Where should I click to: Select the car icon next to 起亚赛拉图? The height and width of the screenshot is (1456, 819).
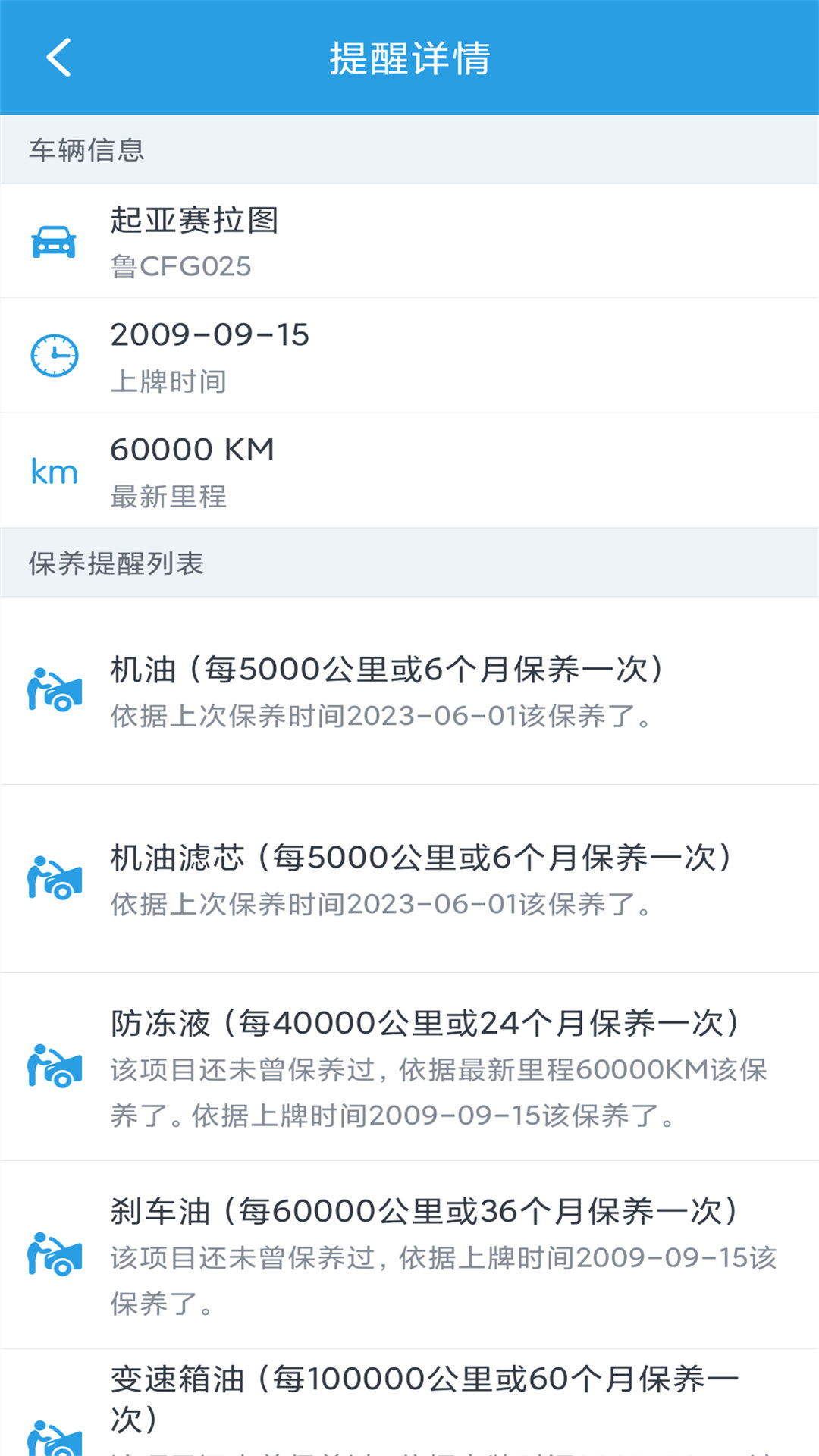click(55, 241)
